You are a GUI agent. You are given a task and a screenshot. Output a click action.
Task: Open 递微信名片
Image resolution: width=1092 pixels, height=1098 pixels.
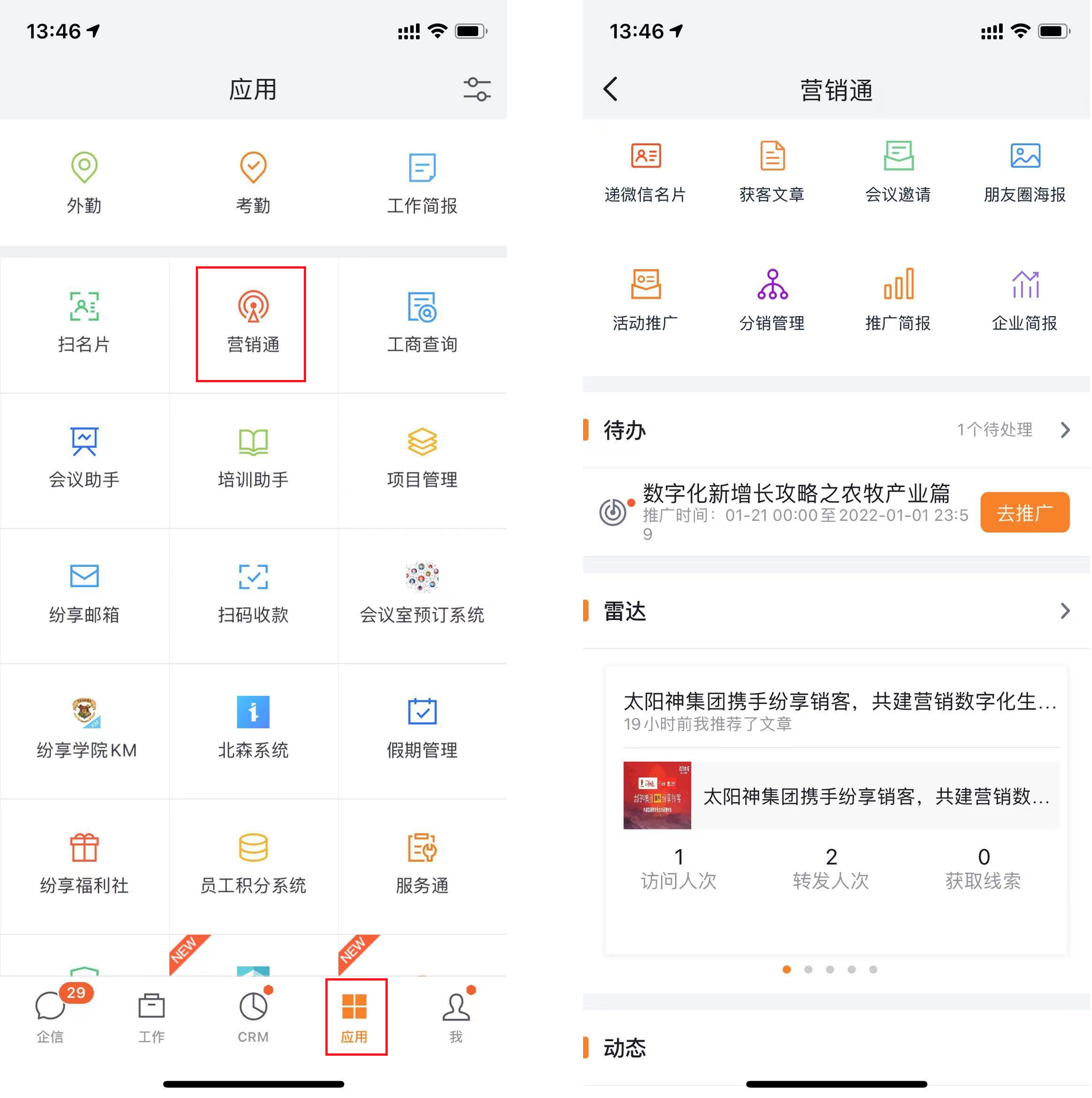point(646,171)
